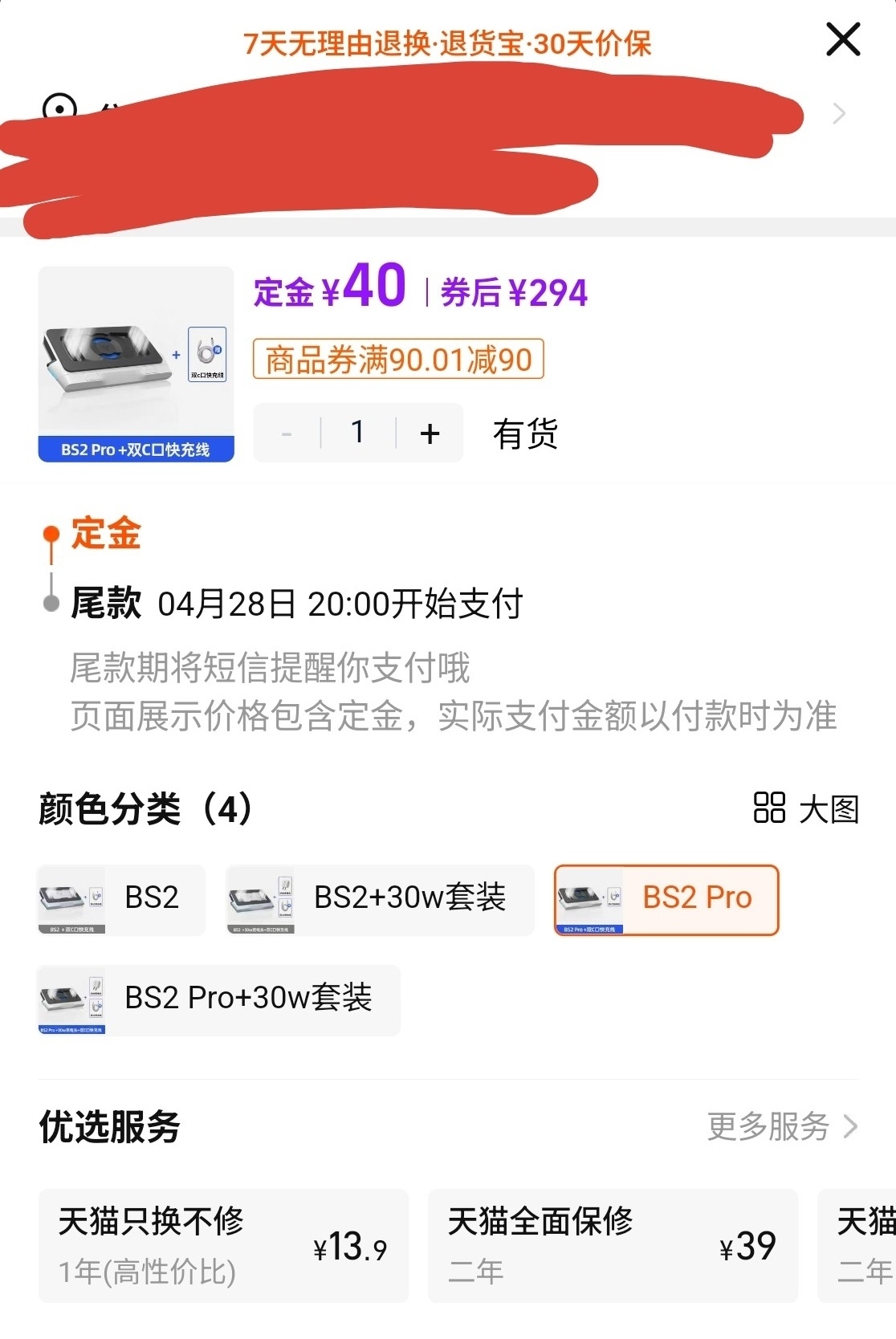The width and height of the screenshot is (896, 1339).
Task: Close the product options sheet
Action: [x=843, y=39]
